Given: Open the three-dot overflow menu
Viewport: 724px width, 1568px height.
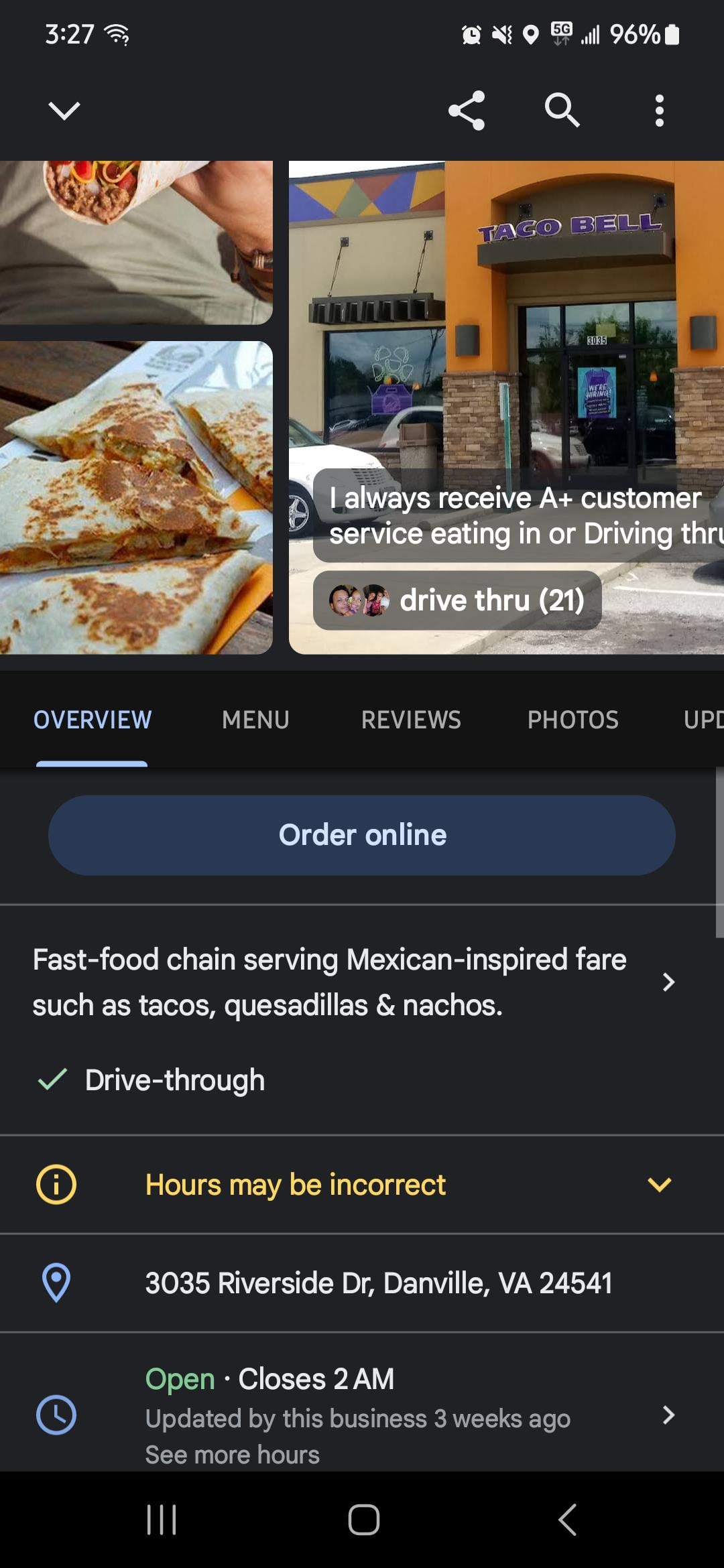Looking at the screenshot, I should tap(659, 111).
